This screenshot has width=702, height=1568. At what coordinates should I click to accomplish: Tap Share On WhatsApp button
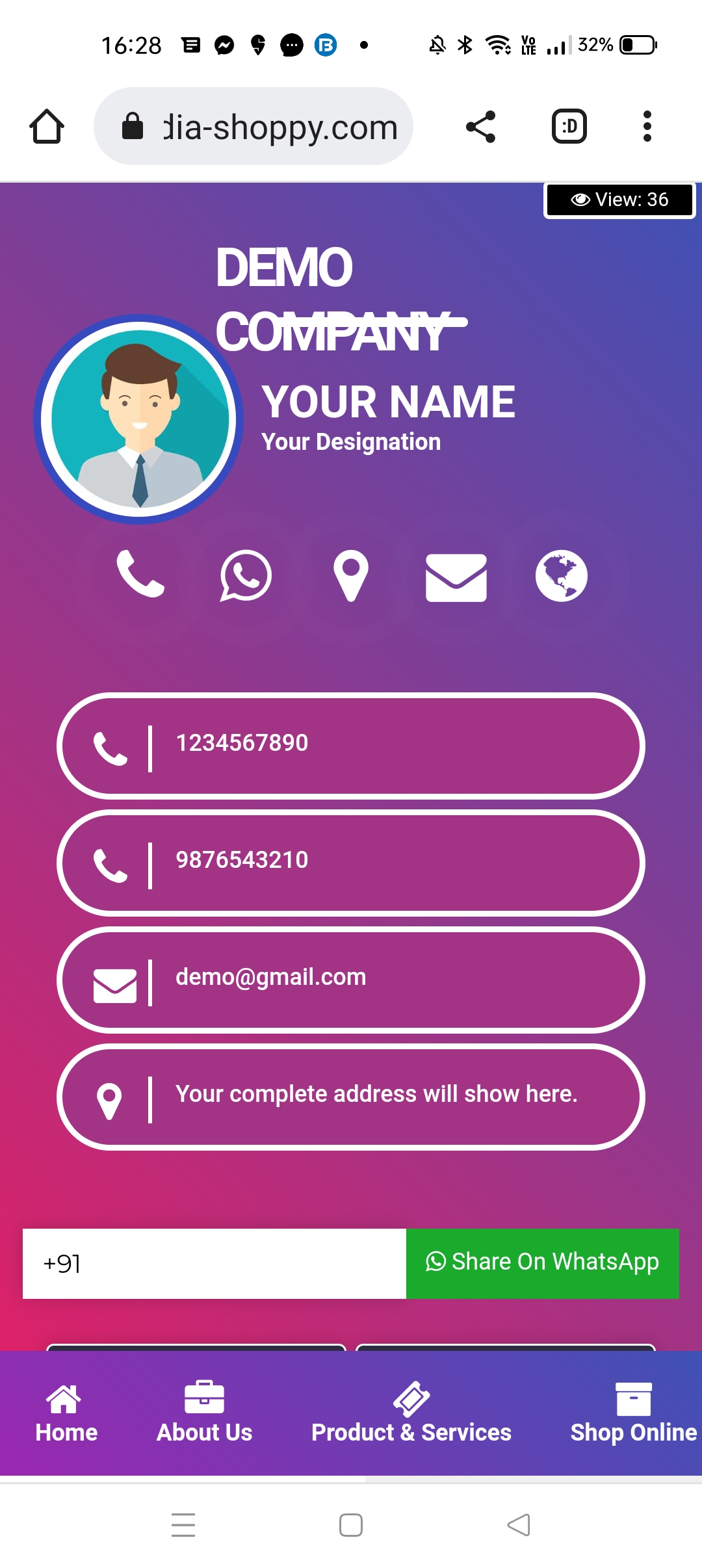pos(543,1263)
